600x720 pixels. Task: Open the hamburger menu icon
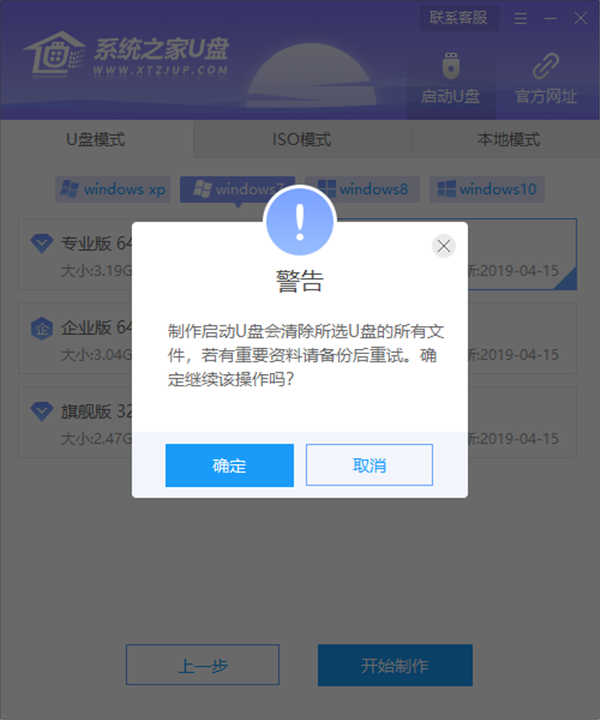[520, 18]
